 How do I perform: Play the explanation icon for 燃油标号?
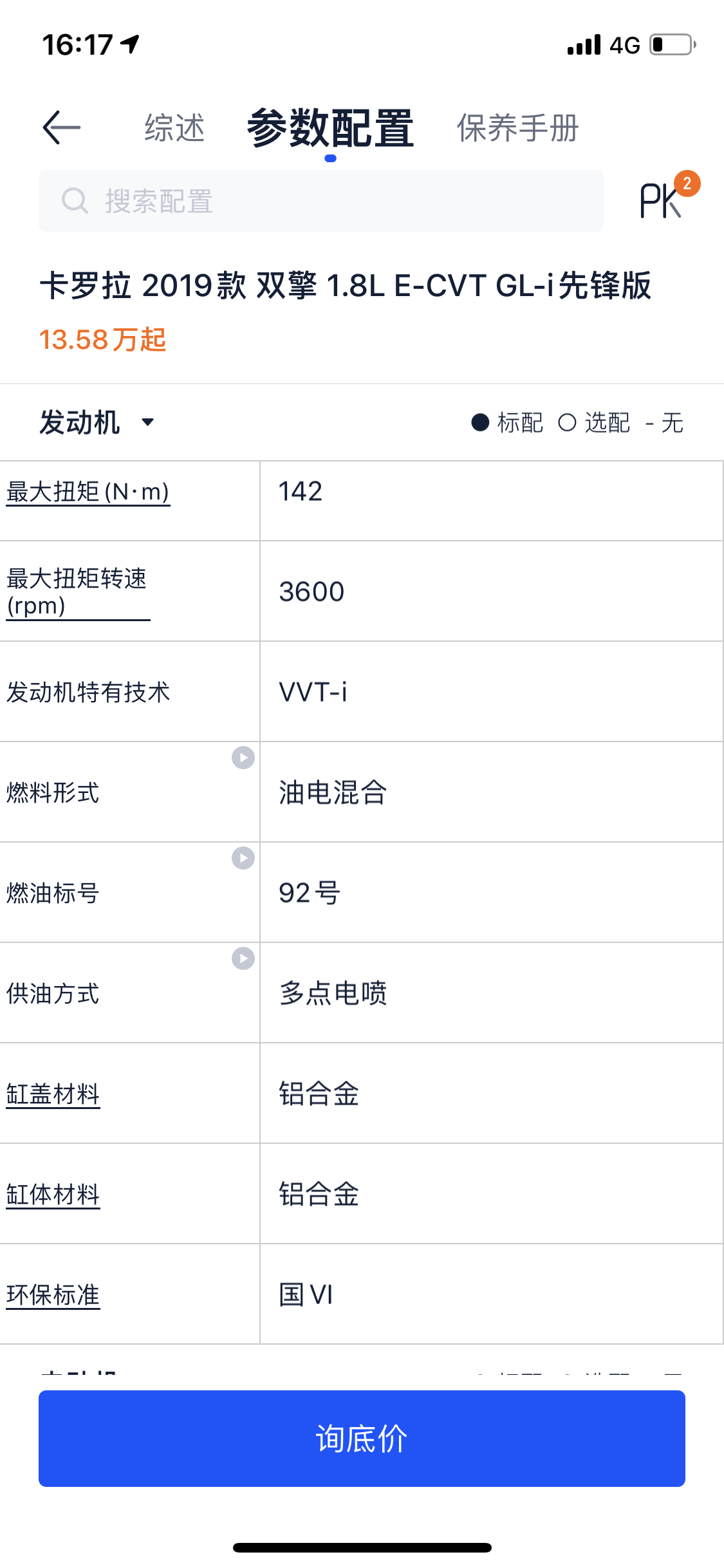coord(243,858)
